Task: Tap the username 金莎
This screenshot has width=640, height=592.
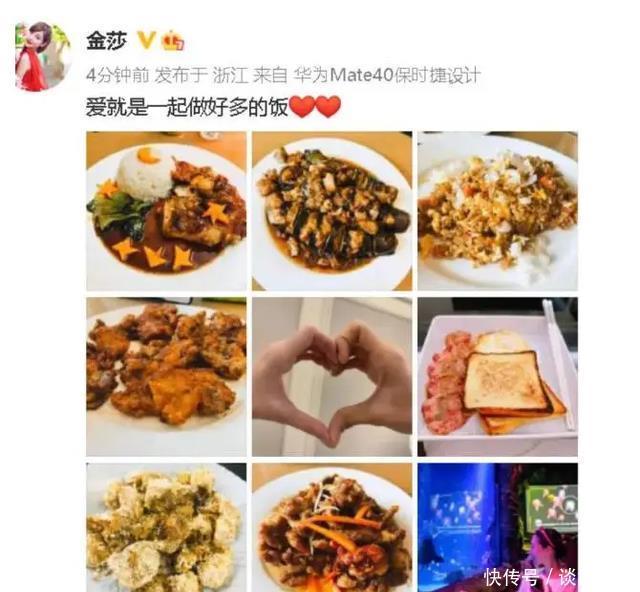Action: [106, 41]
